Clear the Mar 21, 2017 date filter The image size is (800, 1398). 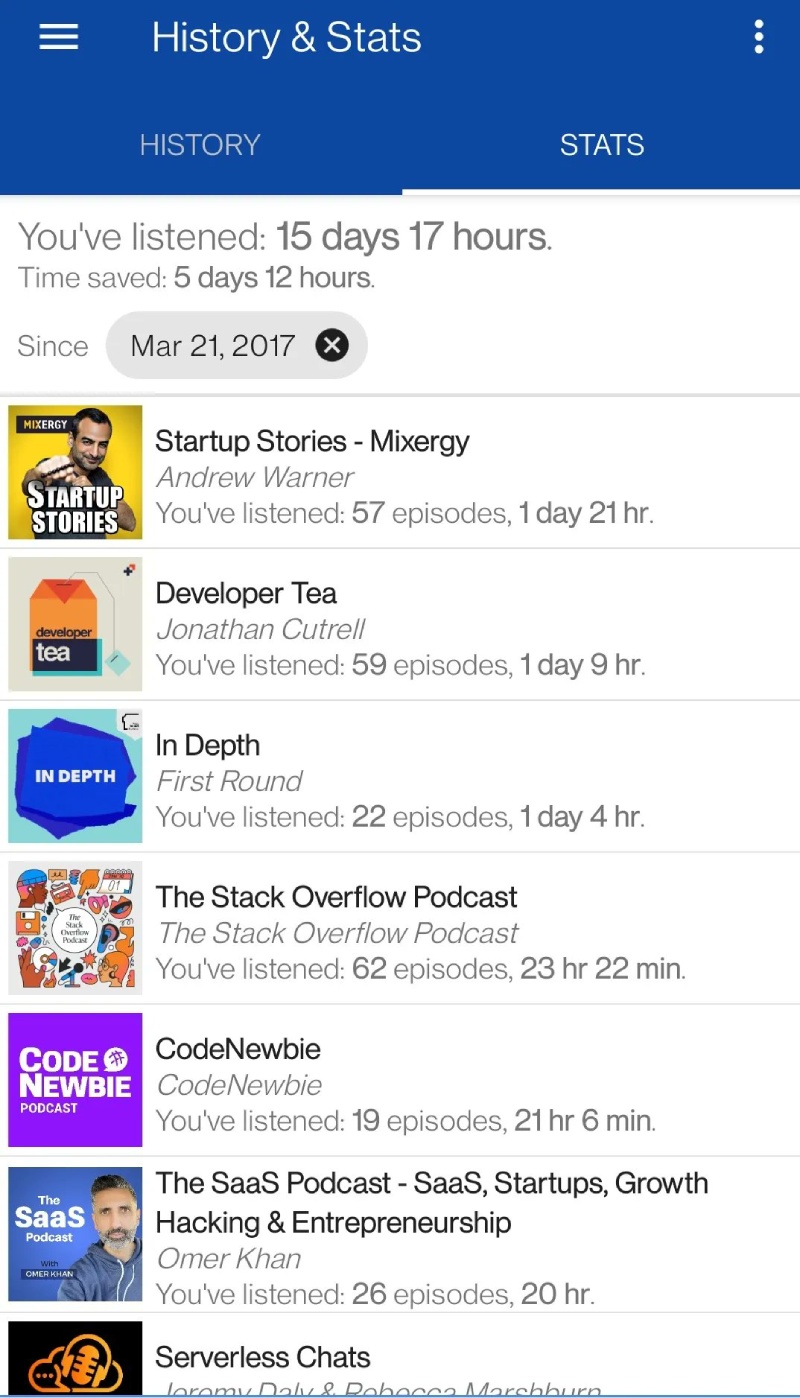click(332, 345)
